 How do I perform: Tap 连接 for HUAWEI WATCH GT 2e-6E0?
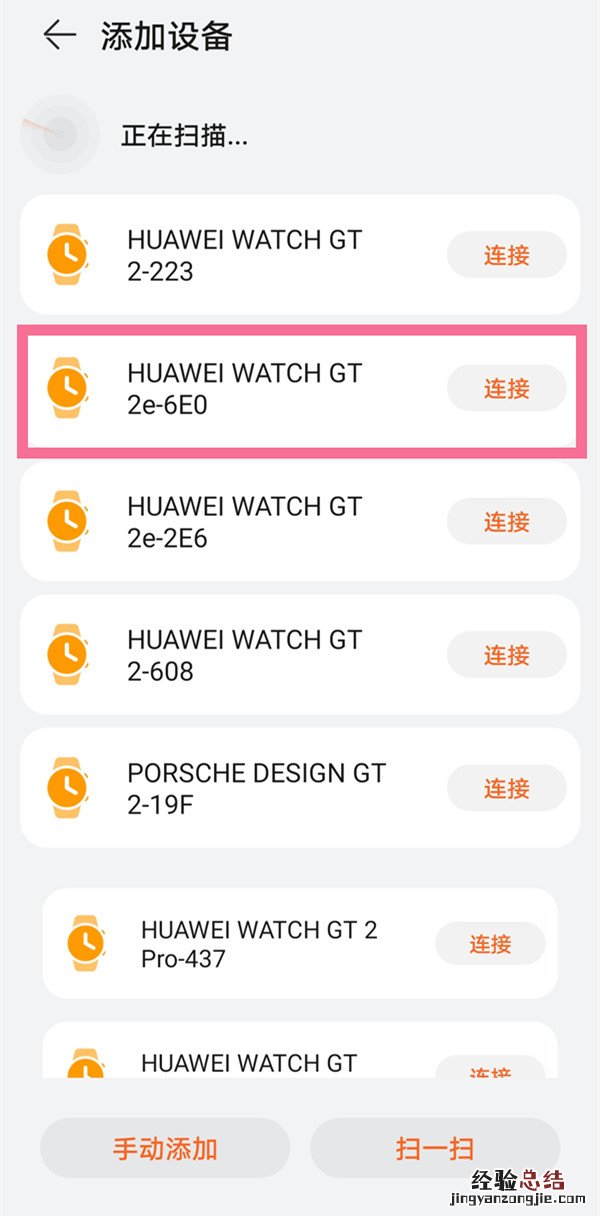506,388
